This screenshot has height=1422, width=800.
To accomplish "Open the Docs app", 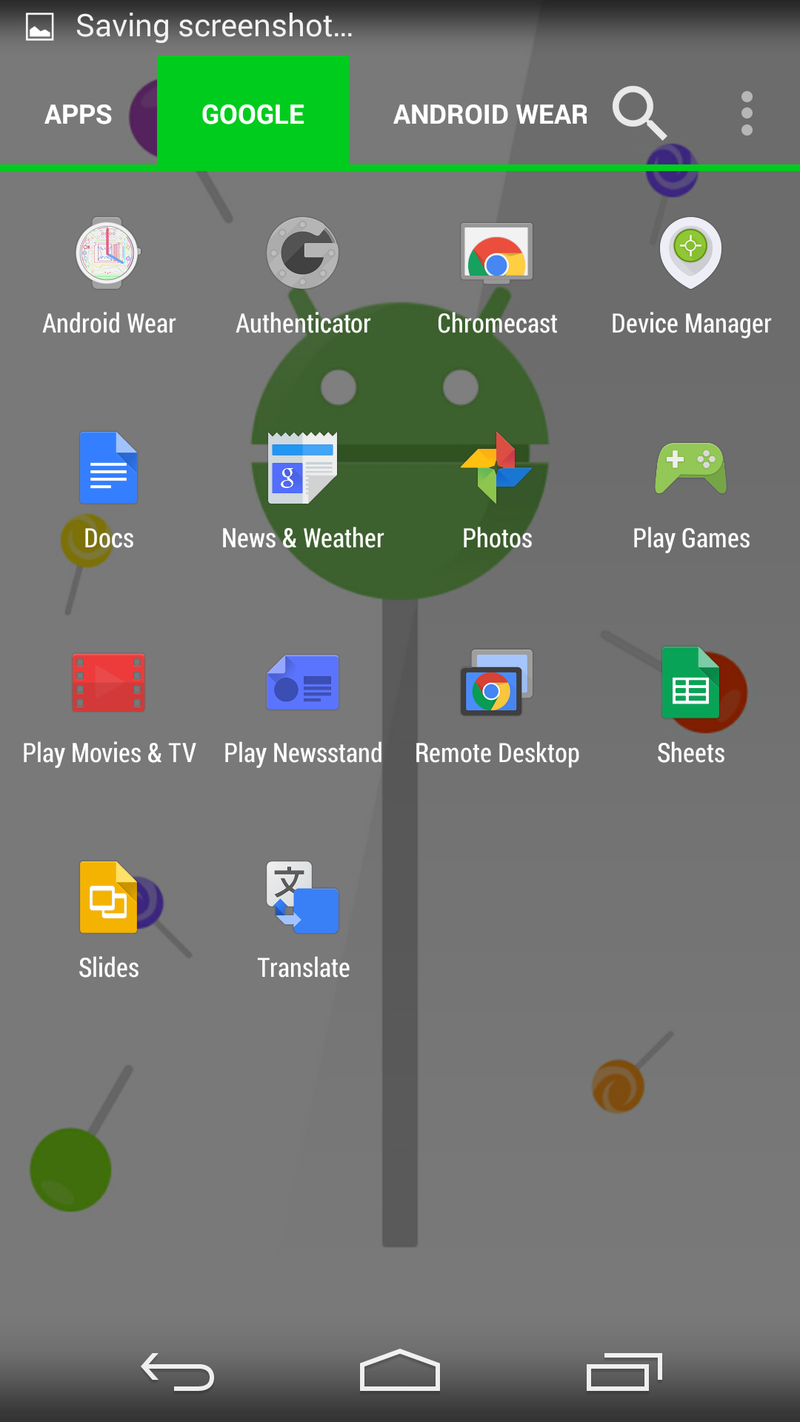I will pyautogui.click(x=109, y=470).
